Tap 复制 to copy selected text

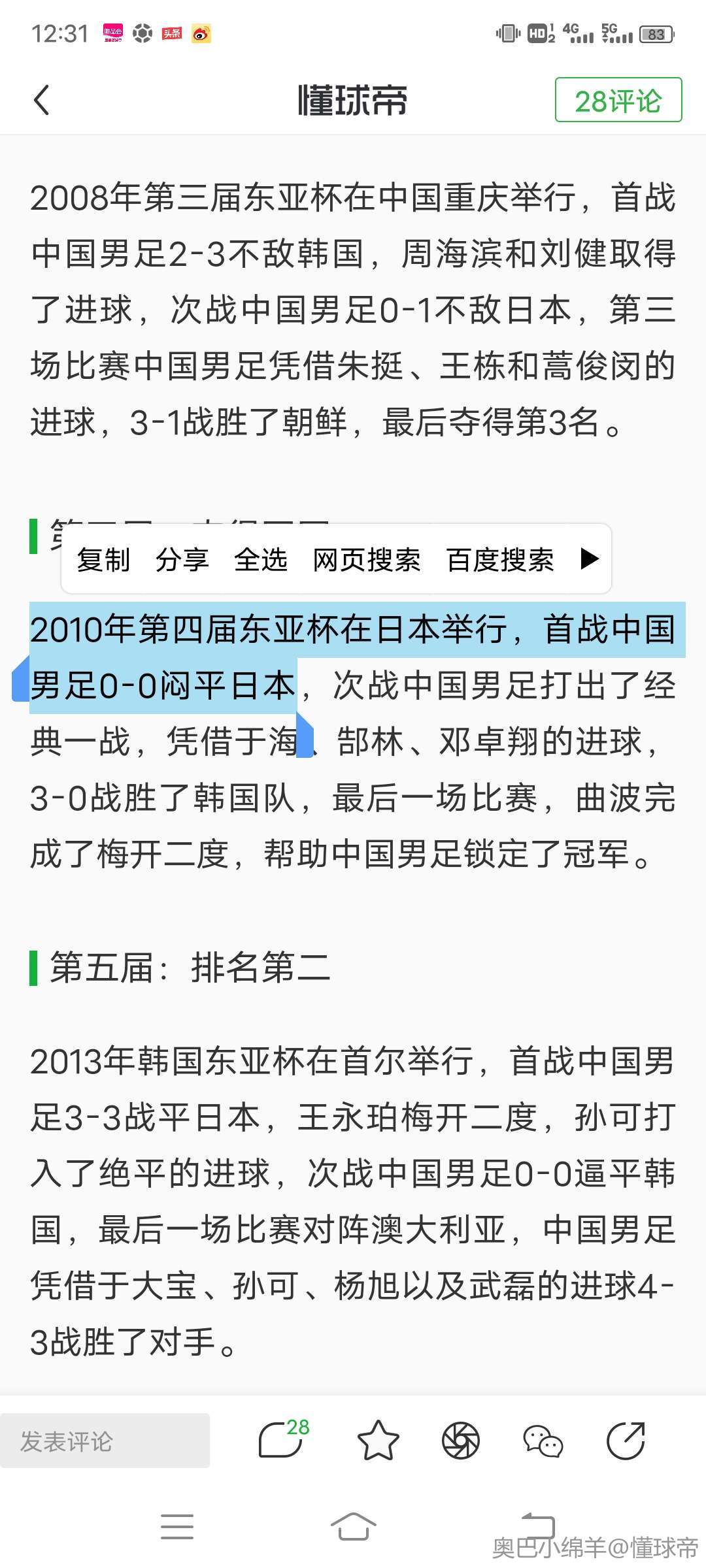point(103,559)
